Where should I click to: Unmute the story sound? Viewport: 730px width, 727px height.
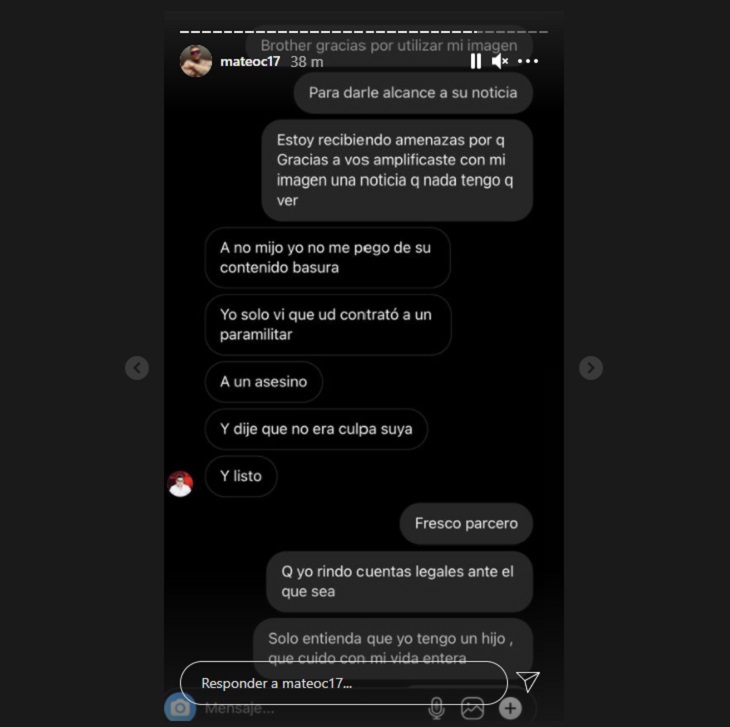pos(500,61)
